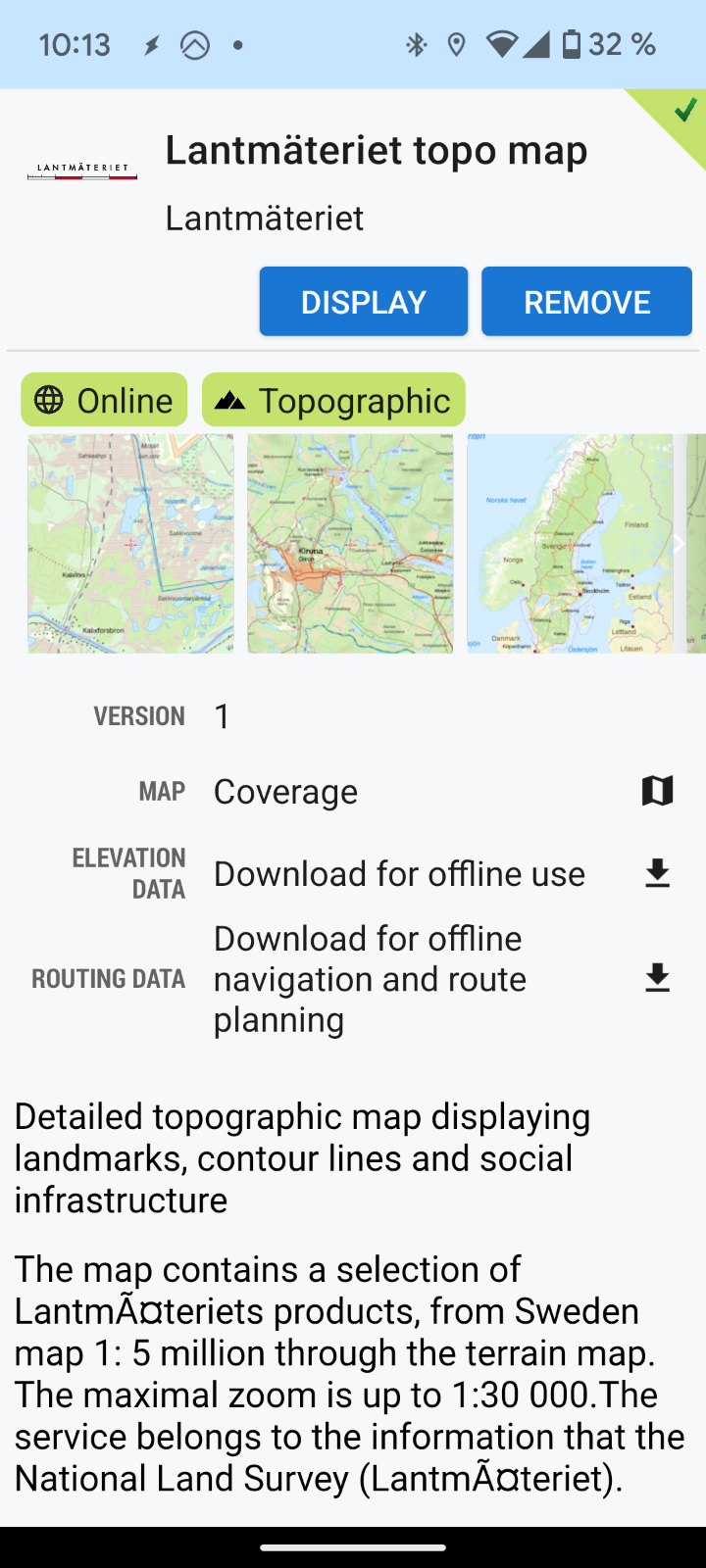Tap the DISPLAY button
Viewport: 706px width, 1568px height.
363,302
